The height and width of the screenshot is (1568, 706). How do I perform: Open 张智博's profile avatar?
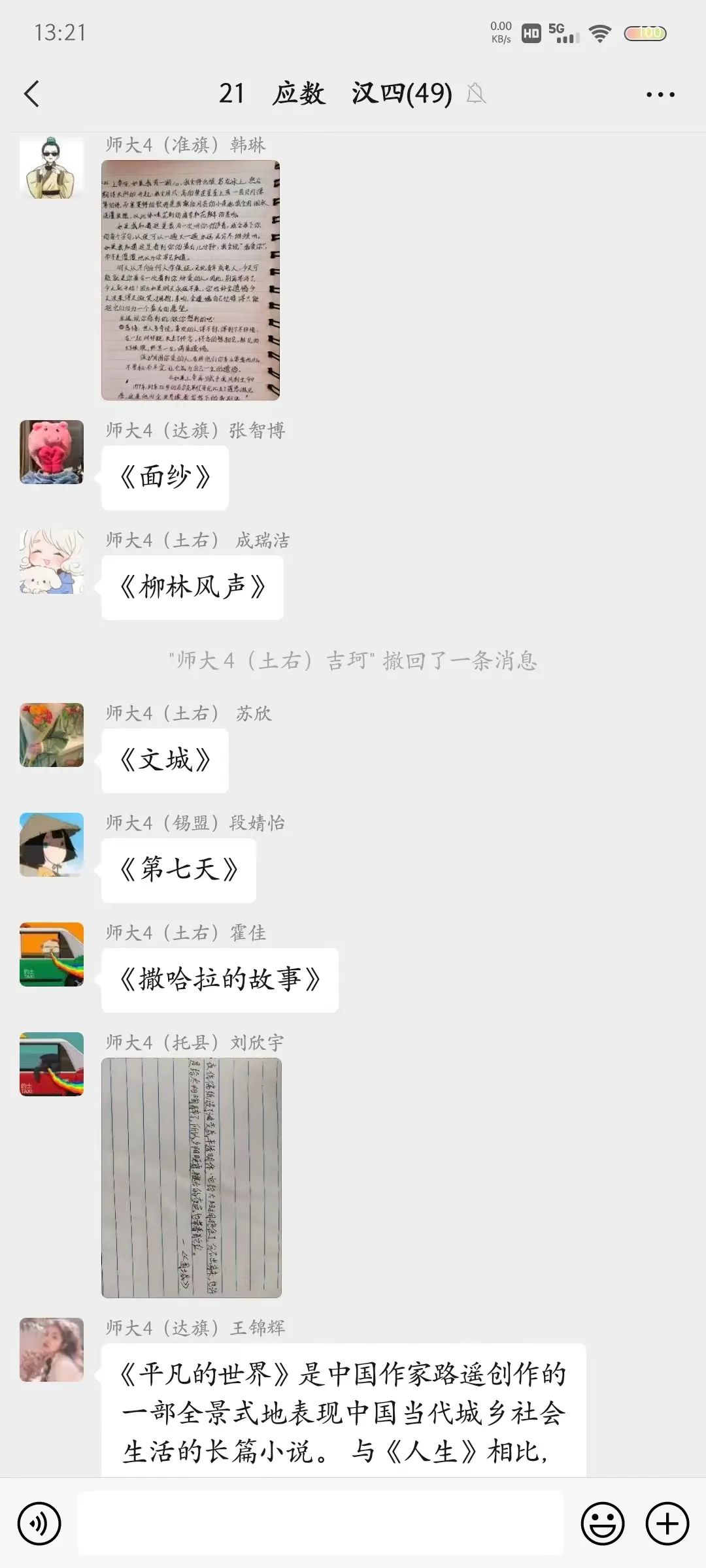pos(52,452)
